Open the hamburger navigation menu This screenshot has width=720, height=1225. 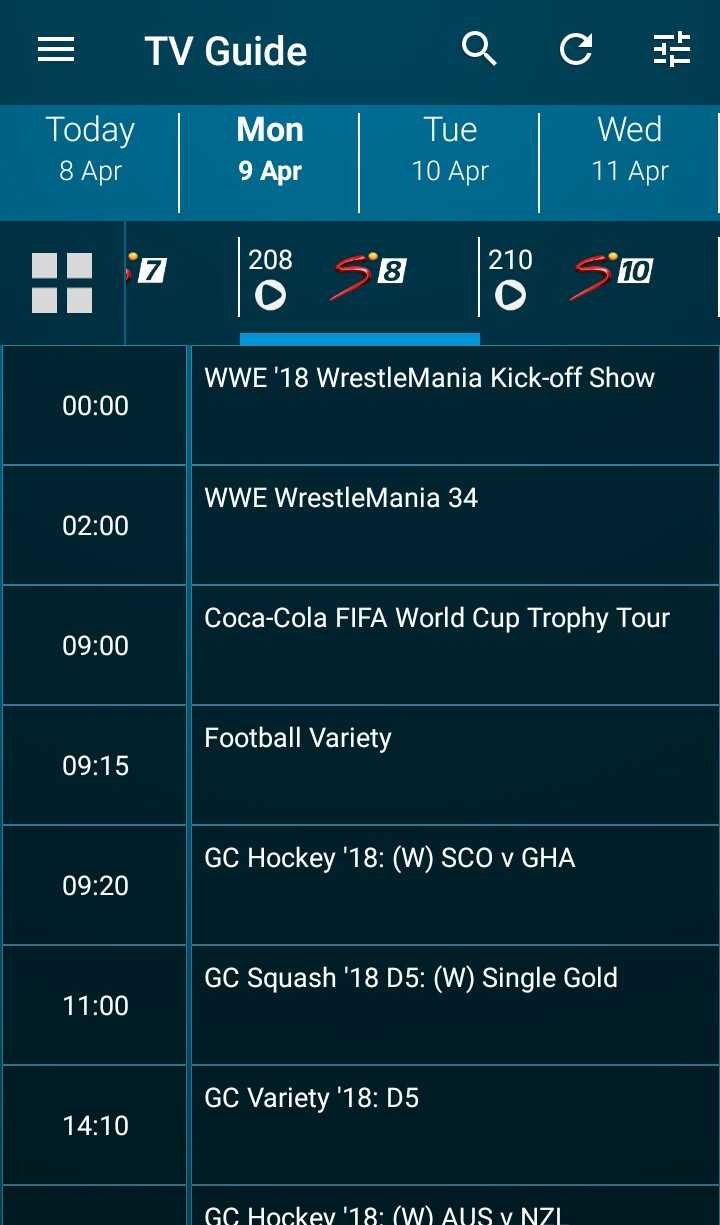(x=56, y=50)
